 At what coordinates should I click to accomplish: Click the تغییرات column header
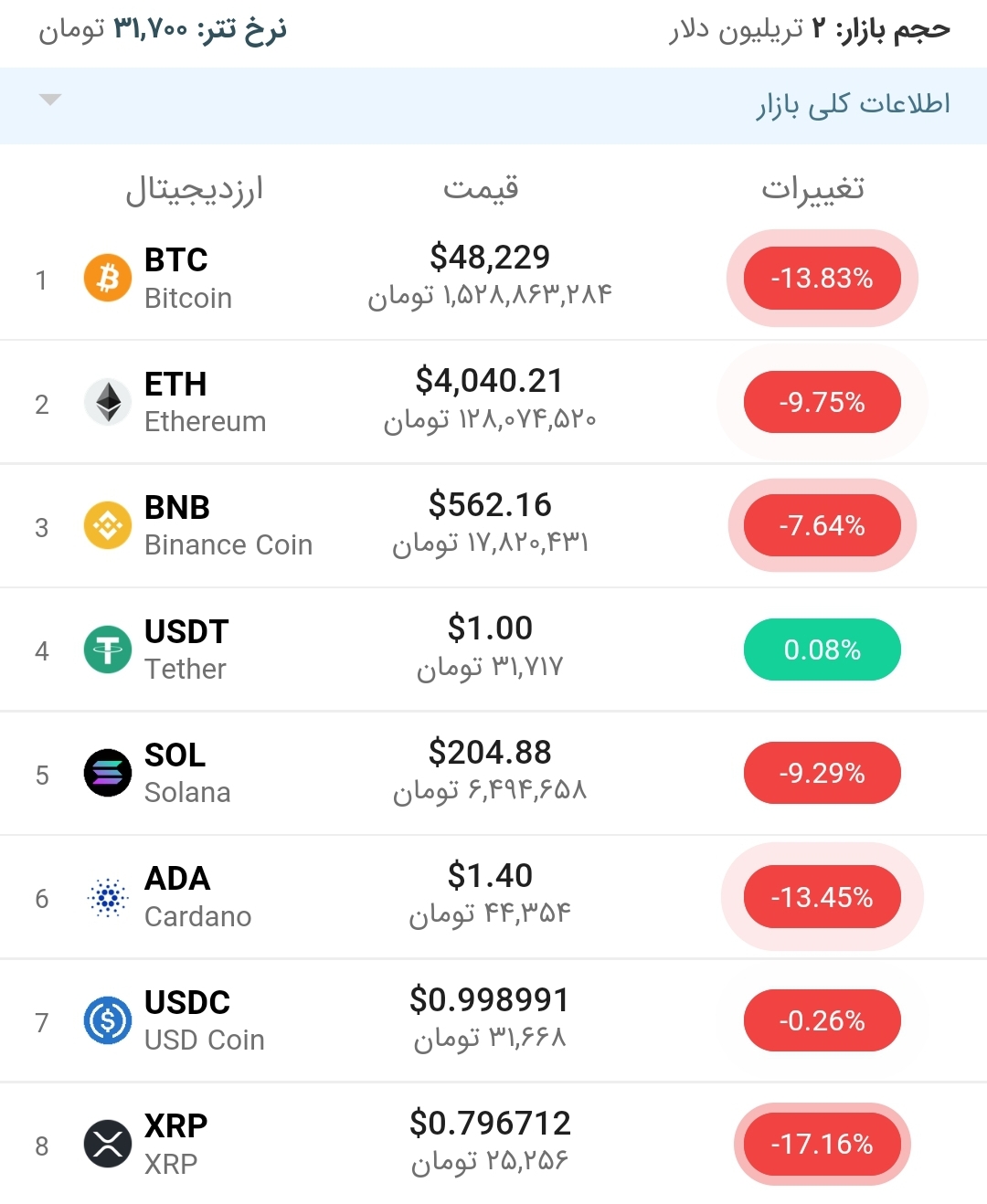[814, 187]
